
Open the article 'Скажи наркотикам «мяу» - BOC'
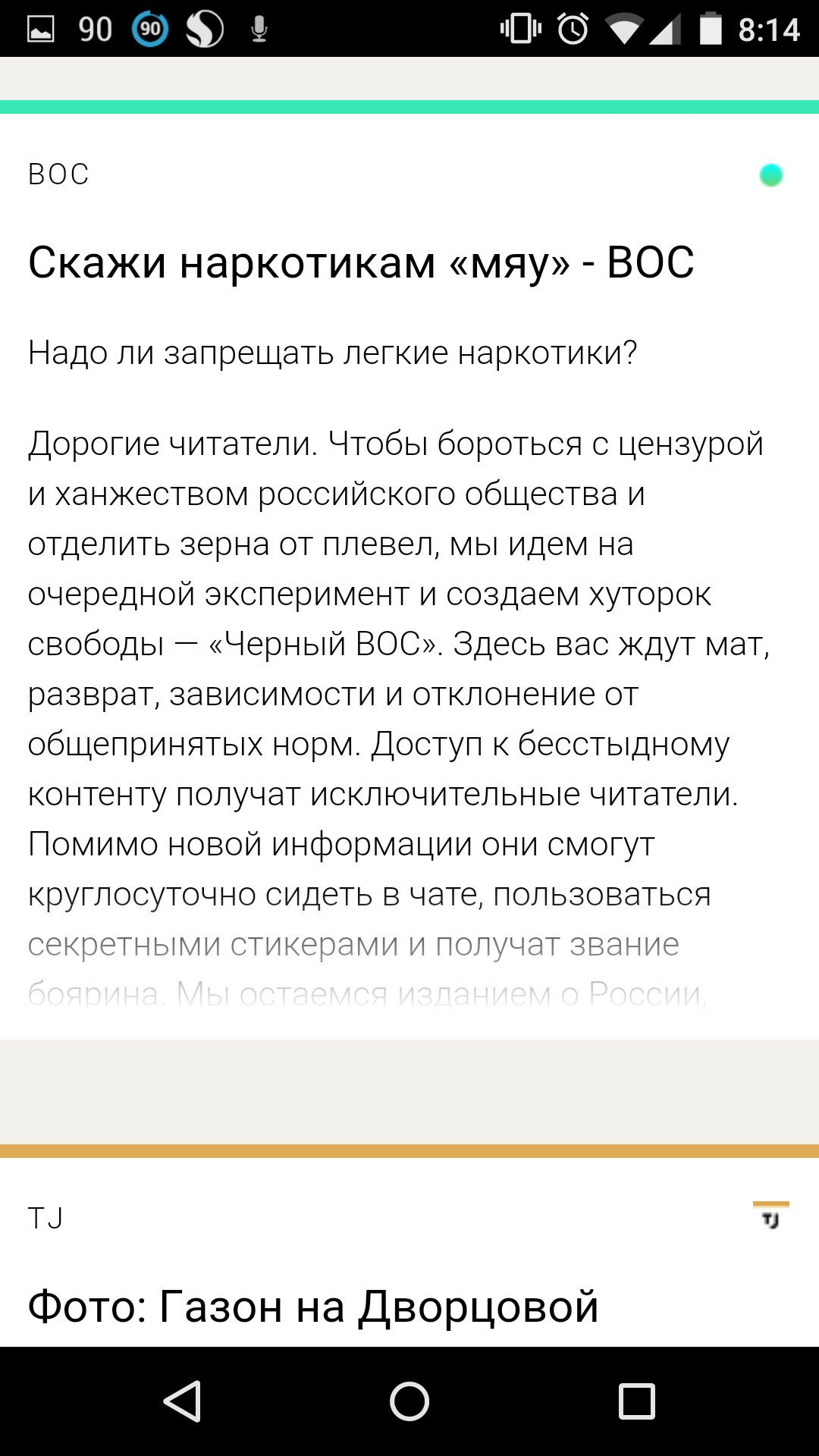pyautogui.click(x=361, y=263)
